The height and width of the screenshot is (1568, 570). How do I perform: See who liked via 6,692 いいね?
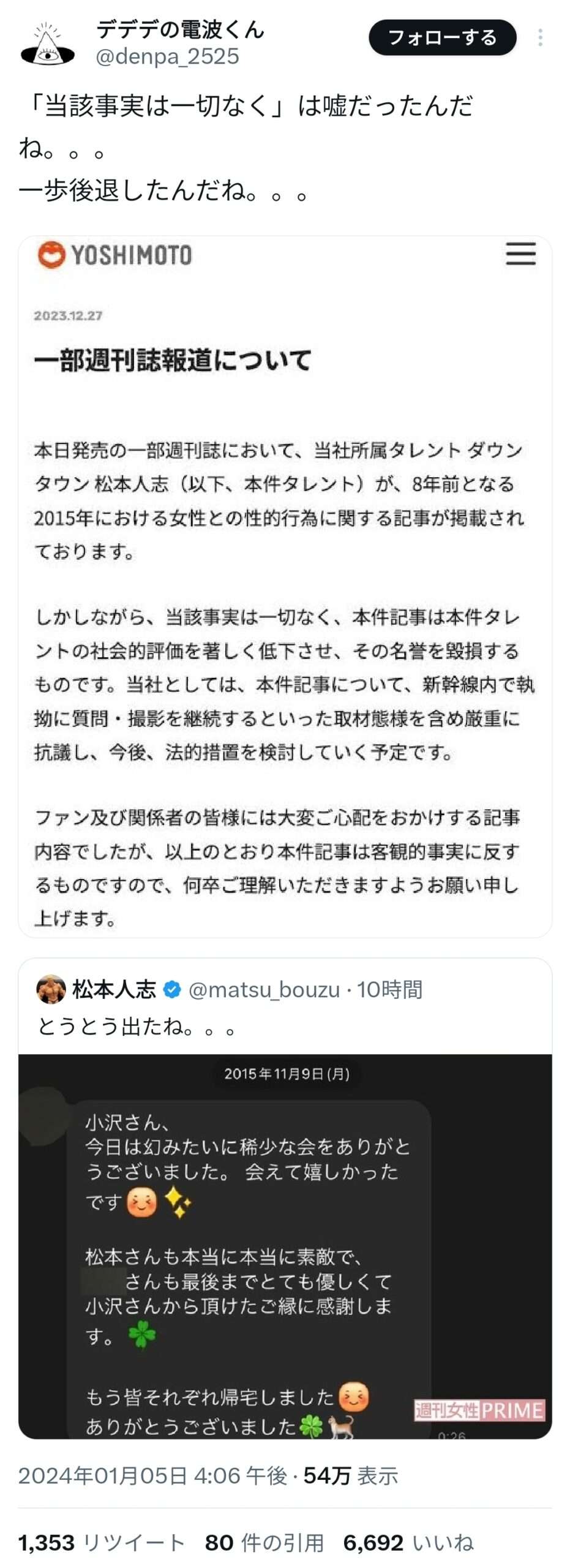[408, 1542]
